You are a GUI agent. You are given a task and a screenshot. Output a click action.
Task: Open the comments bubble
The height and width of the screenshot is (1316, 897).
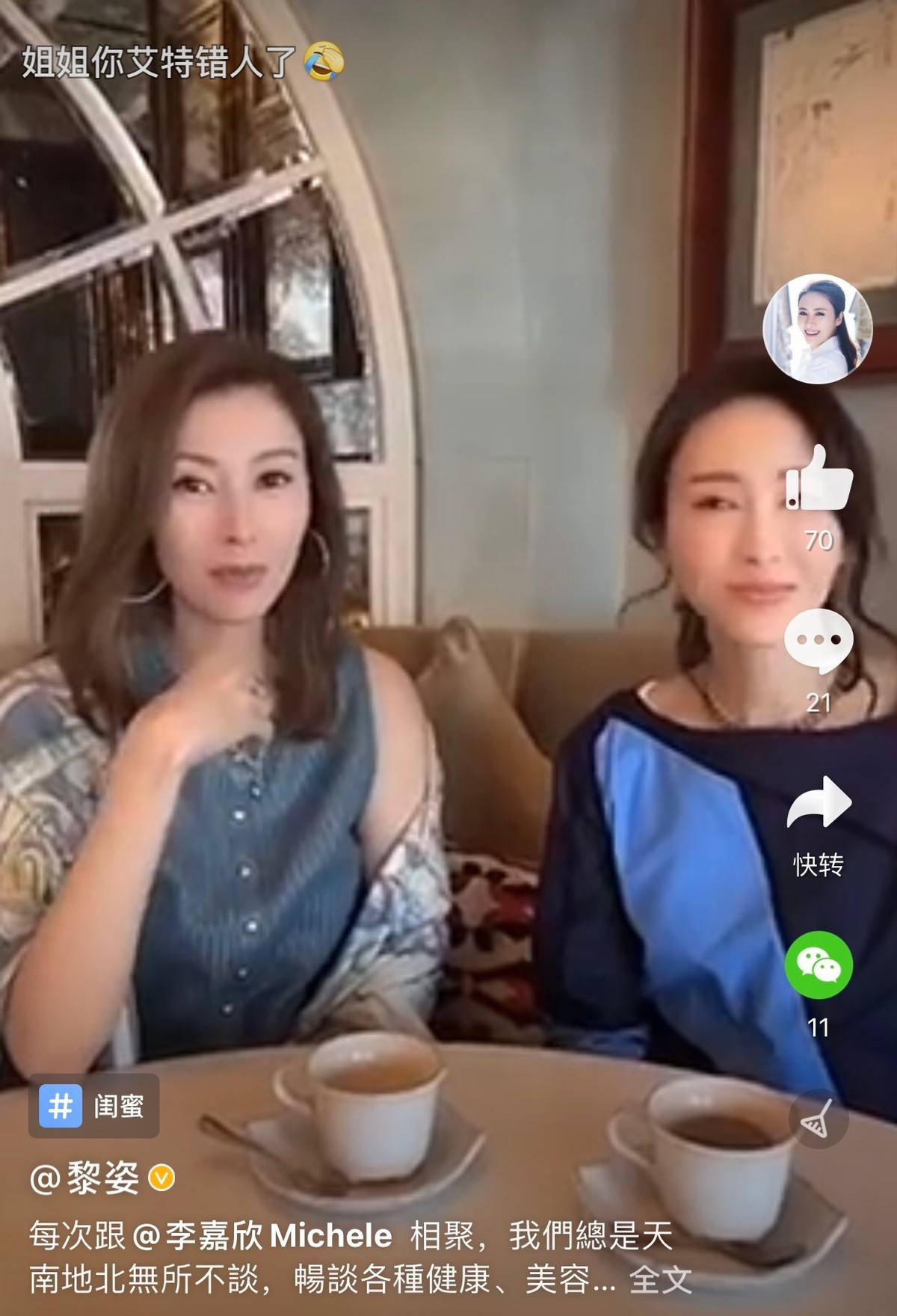coord(819,642)
